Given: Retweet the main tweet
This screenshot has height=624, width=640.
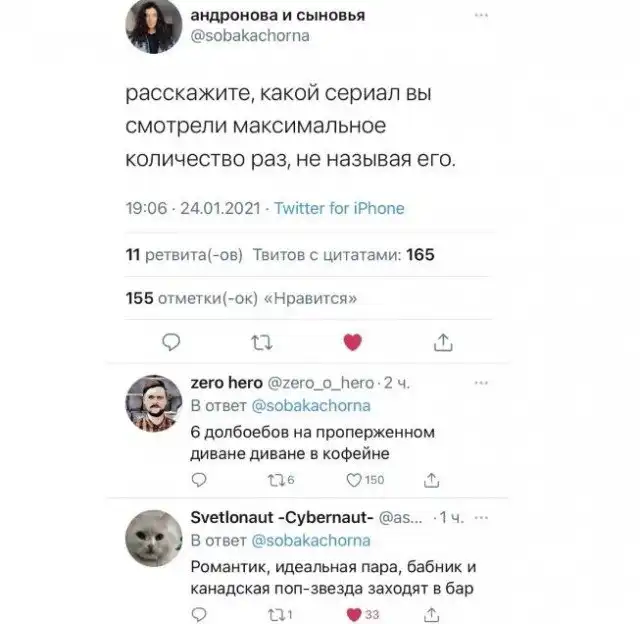Looking at the screenshot, I should pyautogui.click(x=260, y=342).
